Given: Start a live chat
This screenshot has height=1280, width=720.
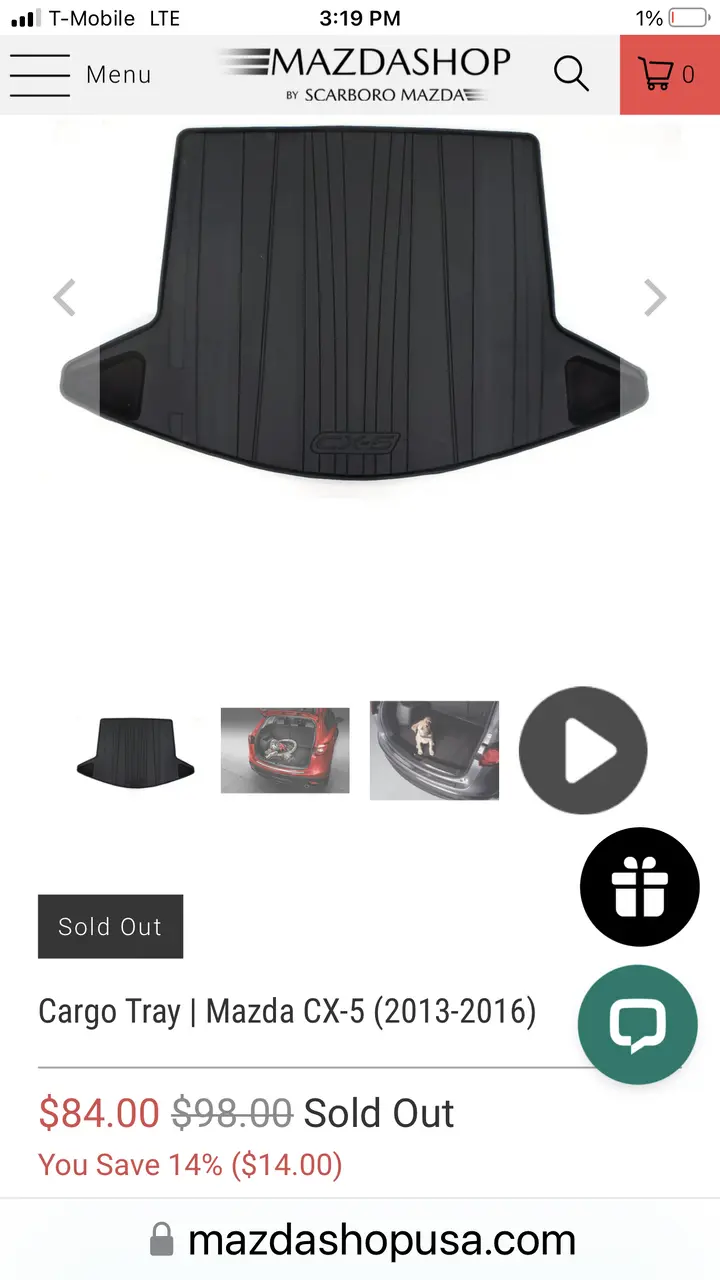Looking at the screenshot, I should 638,1024.
